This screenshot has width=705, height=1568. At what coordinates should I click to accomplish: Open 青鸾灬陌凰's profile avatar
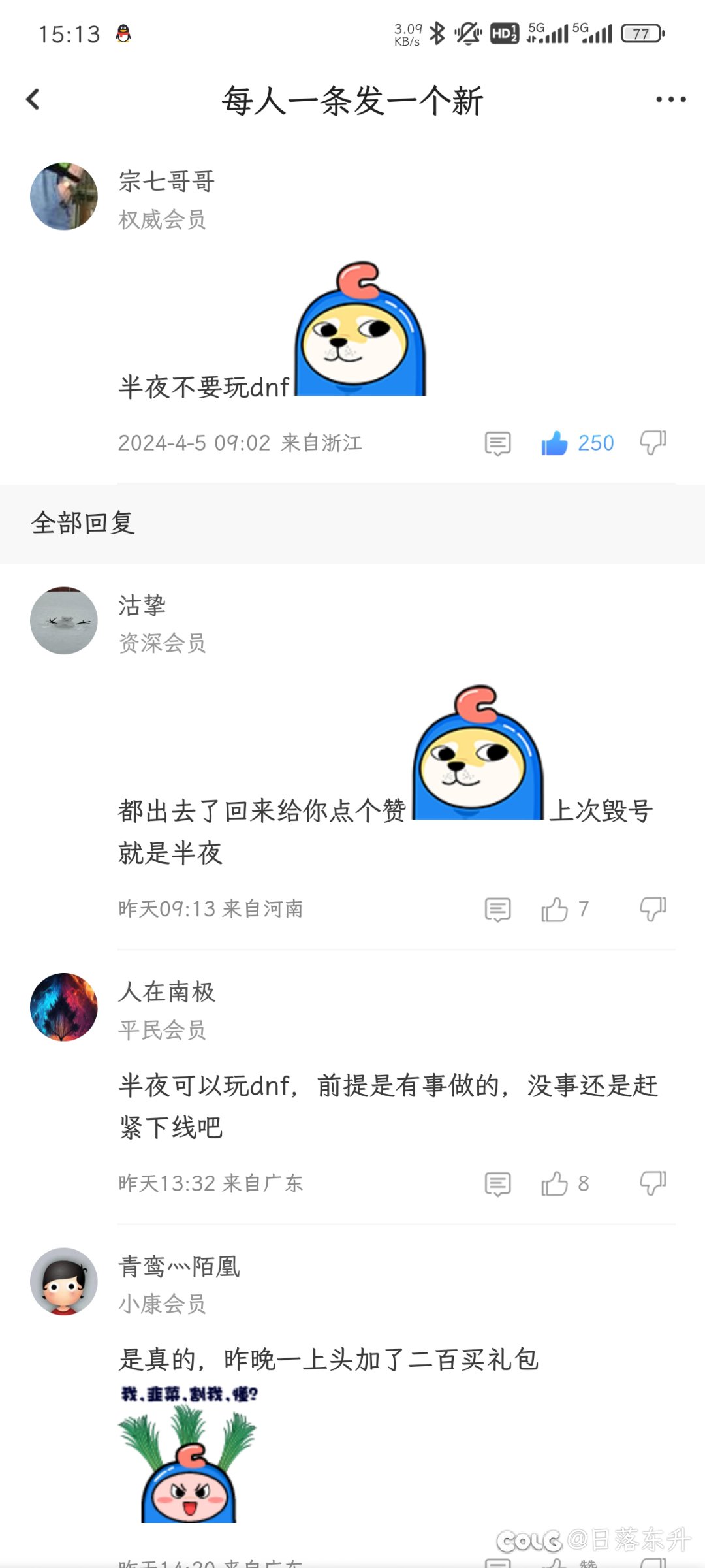click(x=64, y=1281)
